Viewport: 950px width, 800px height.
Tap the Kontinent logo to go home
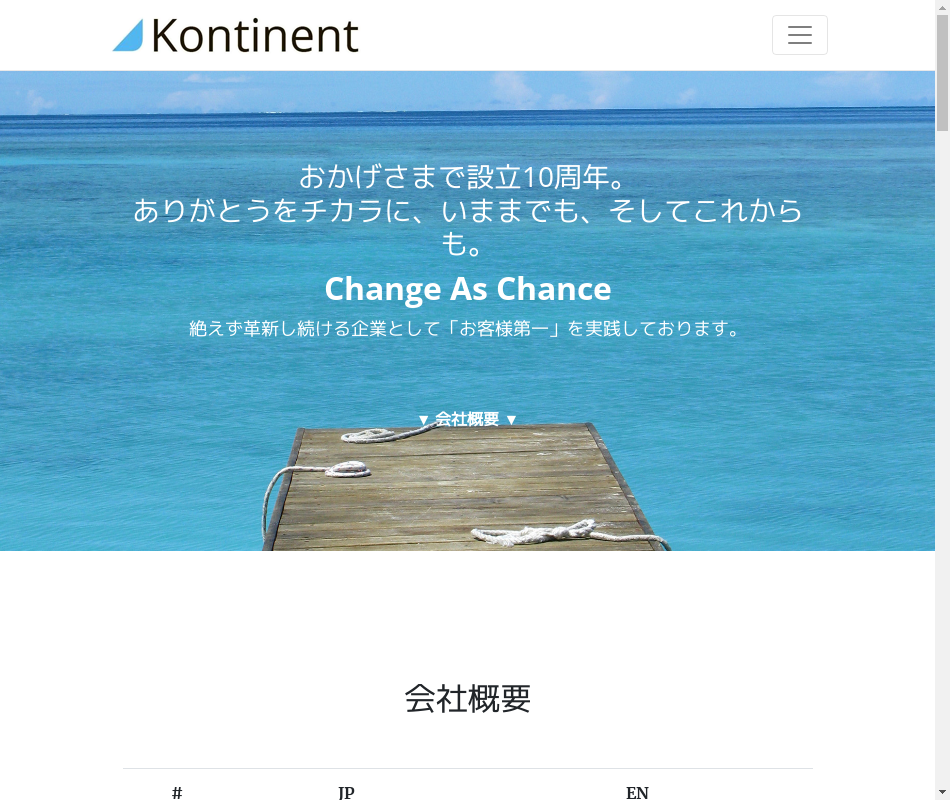(236, 36)
